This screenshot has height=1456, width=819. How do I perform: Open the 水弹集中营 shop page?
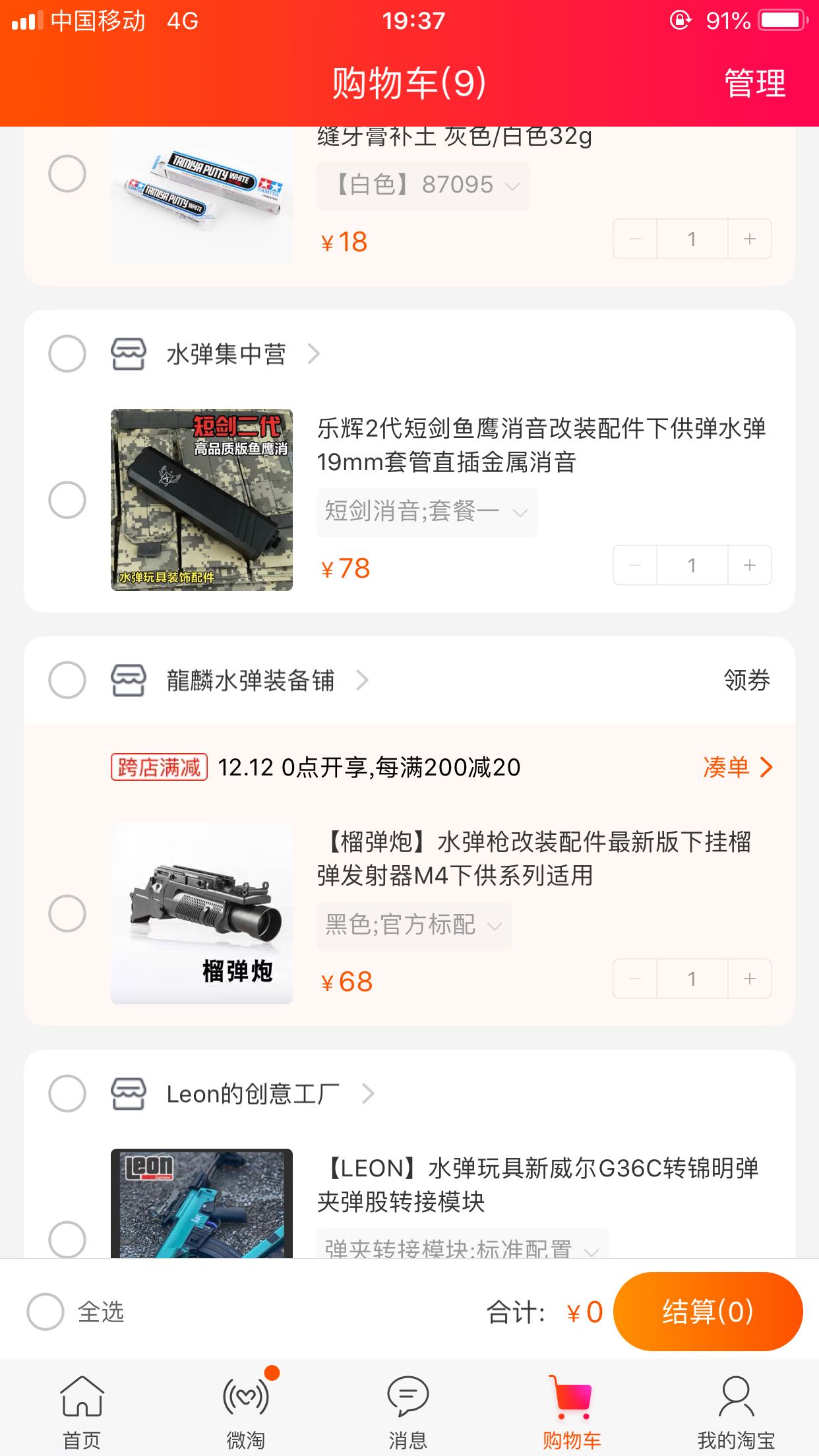click(x=226, y=354)
